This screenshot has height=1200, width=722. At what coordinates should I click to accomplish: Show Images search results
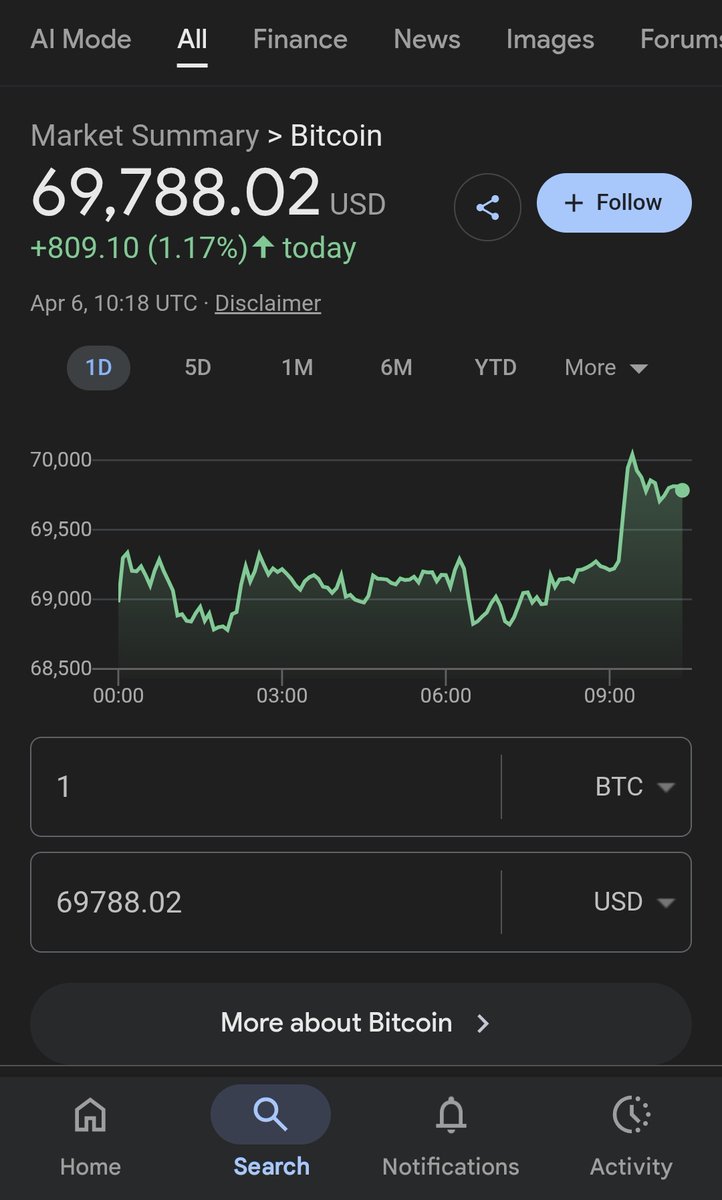click(550, 39)
